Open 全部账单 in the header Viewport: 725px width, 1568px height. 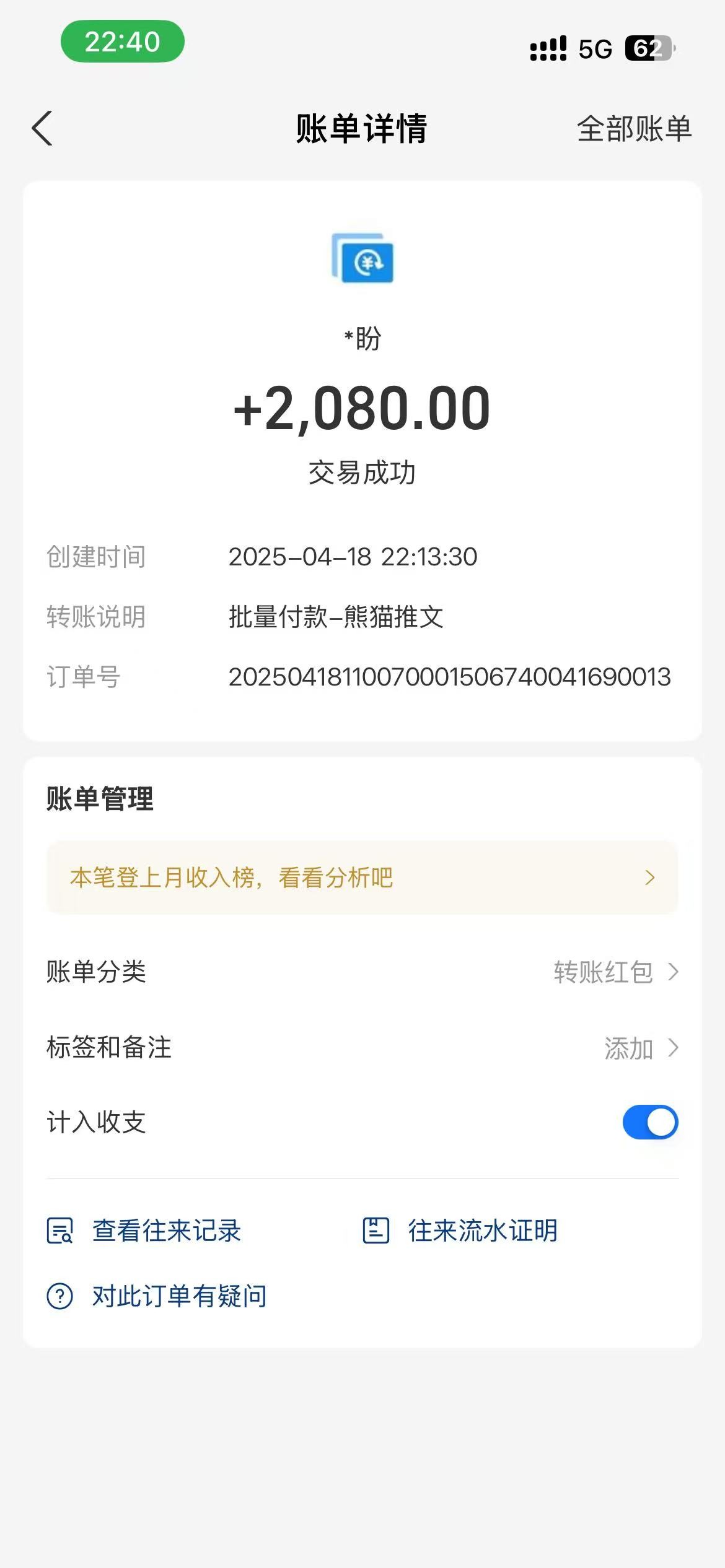click(634, 129)
